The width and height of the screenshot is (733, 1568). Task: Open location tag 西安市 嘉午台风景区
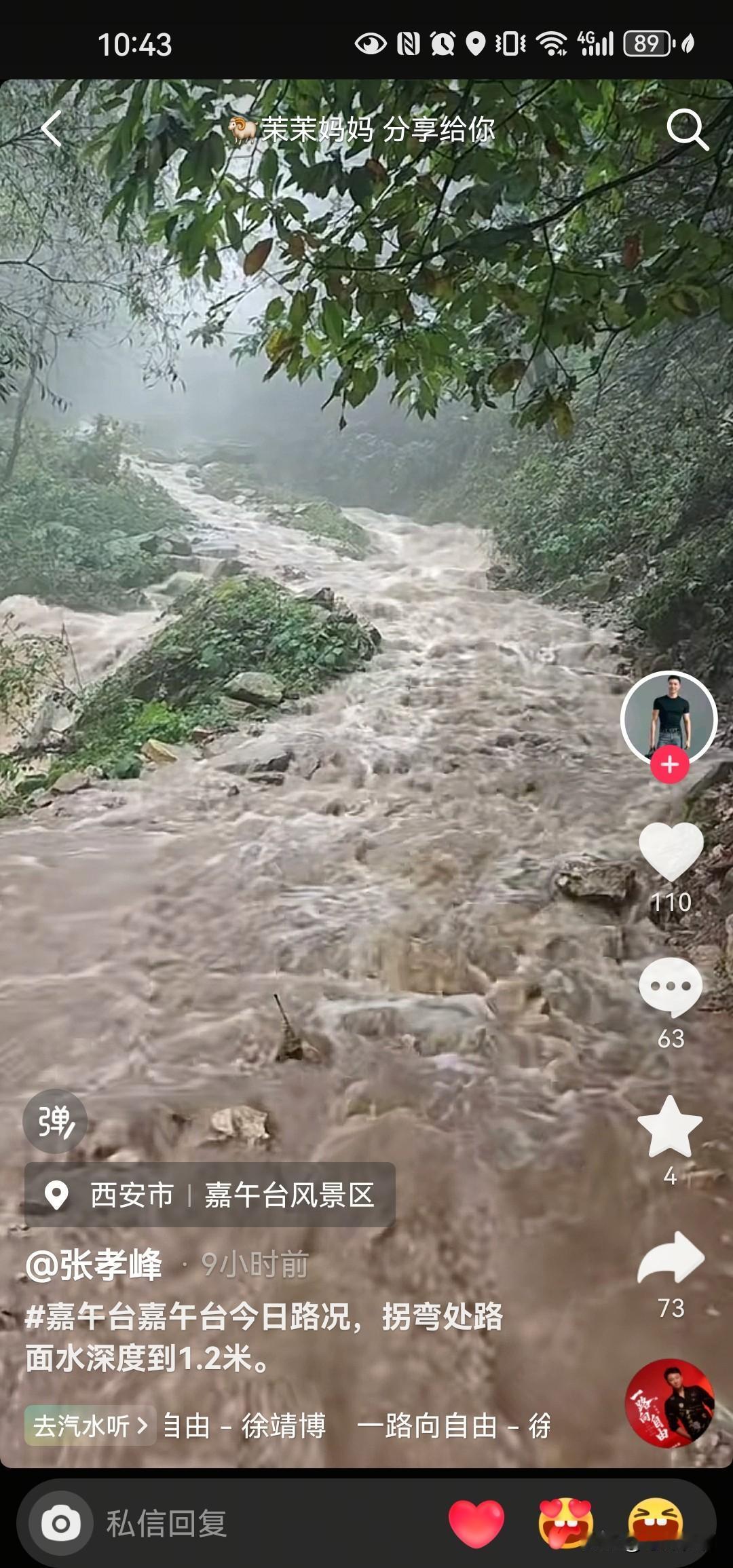point(210,1195)
